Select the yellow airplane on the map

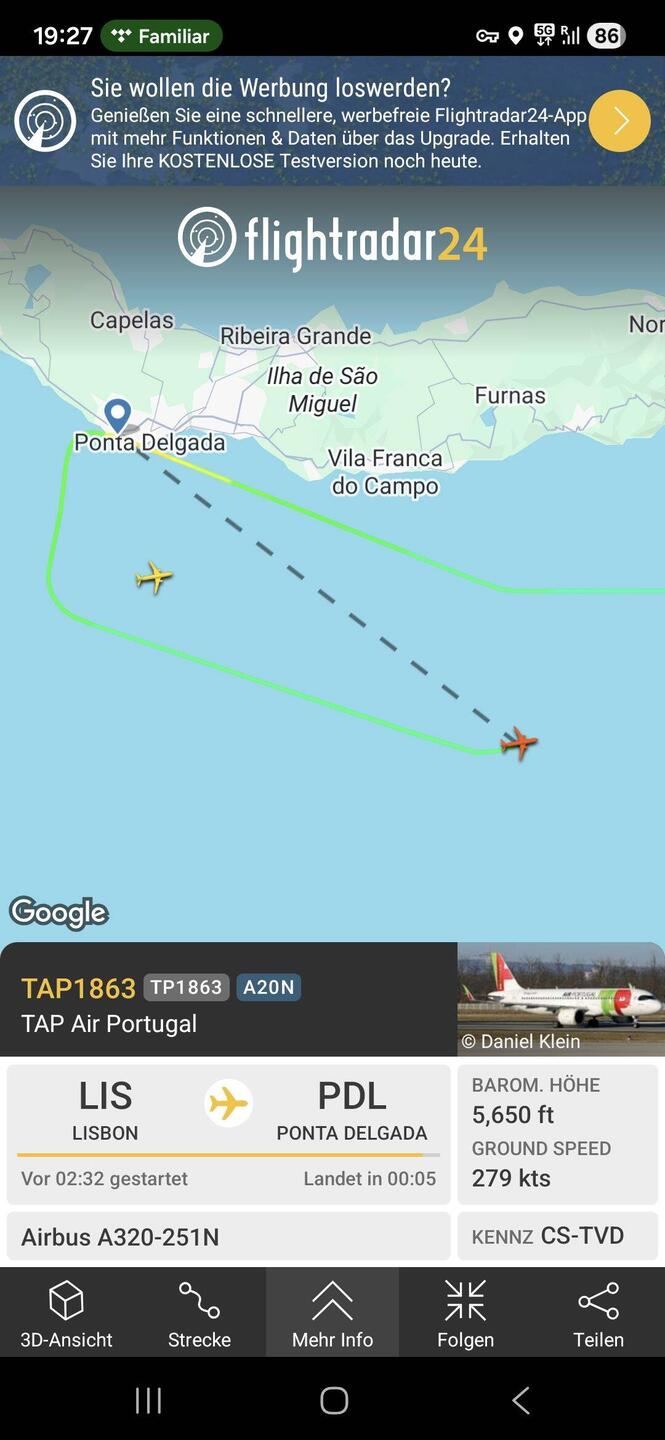tap(153, 577)
